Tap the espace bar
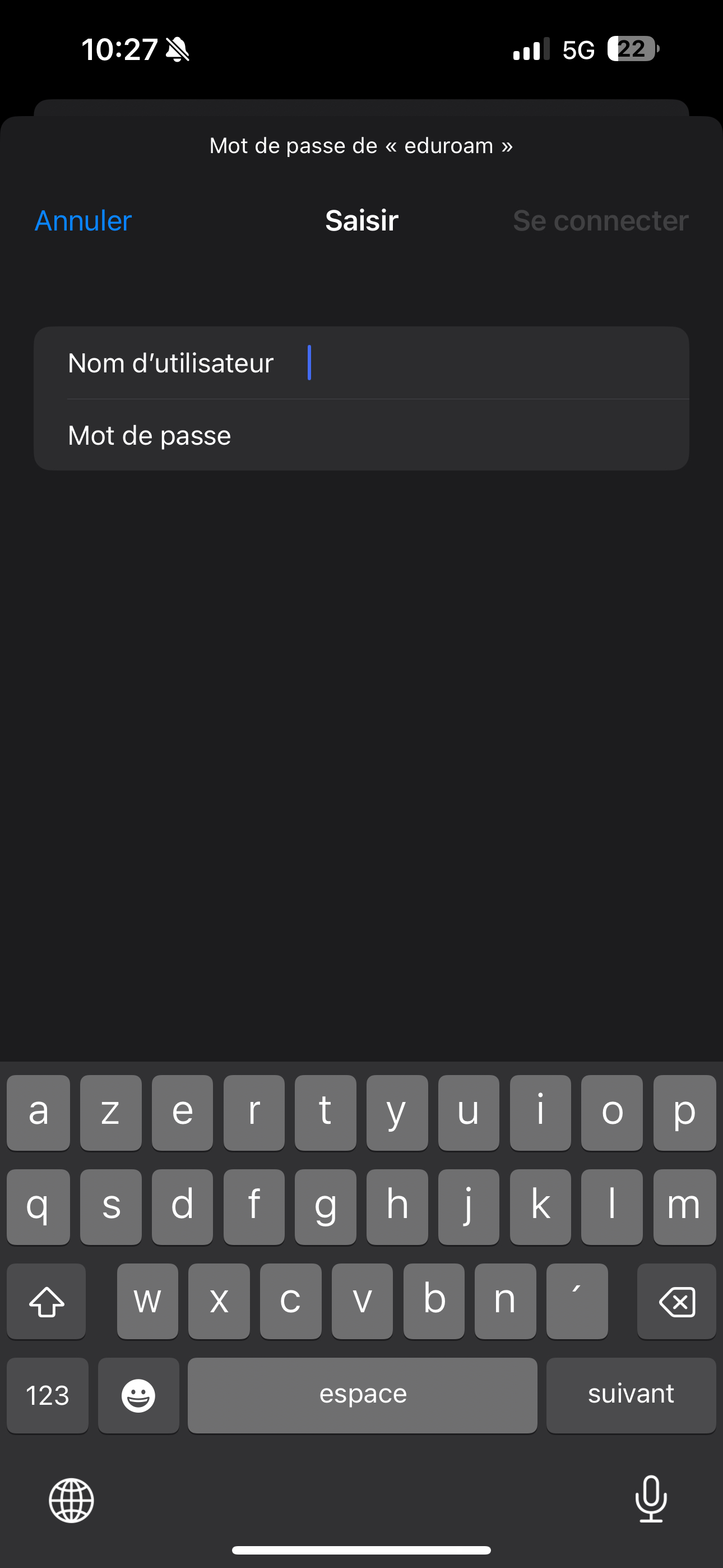 point(362,1395)
